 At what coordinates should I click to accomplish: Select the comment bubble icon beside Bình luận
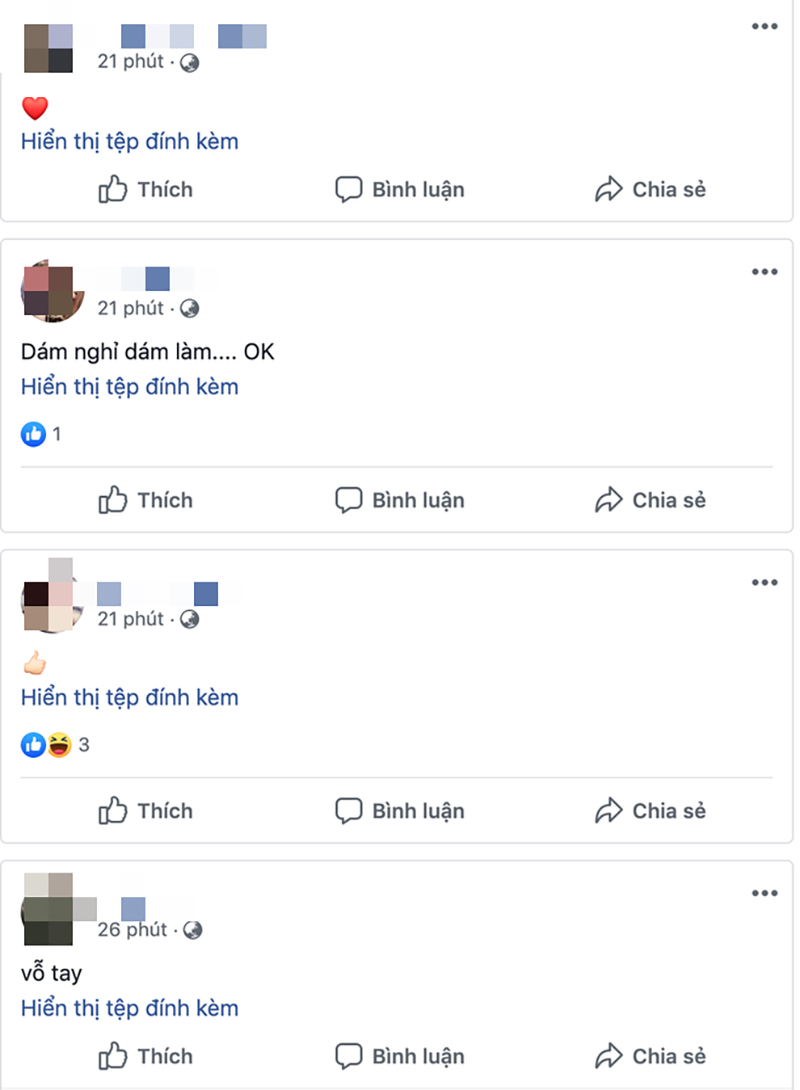click(347, 189)
